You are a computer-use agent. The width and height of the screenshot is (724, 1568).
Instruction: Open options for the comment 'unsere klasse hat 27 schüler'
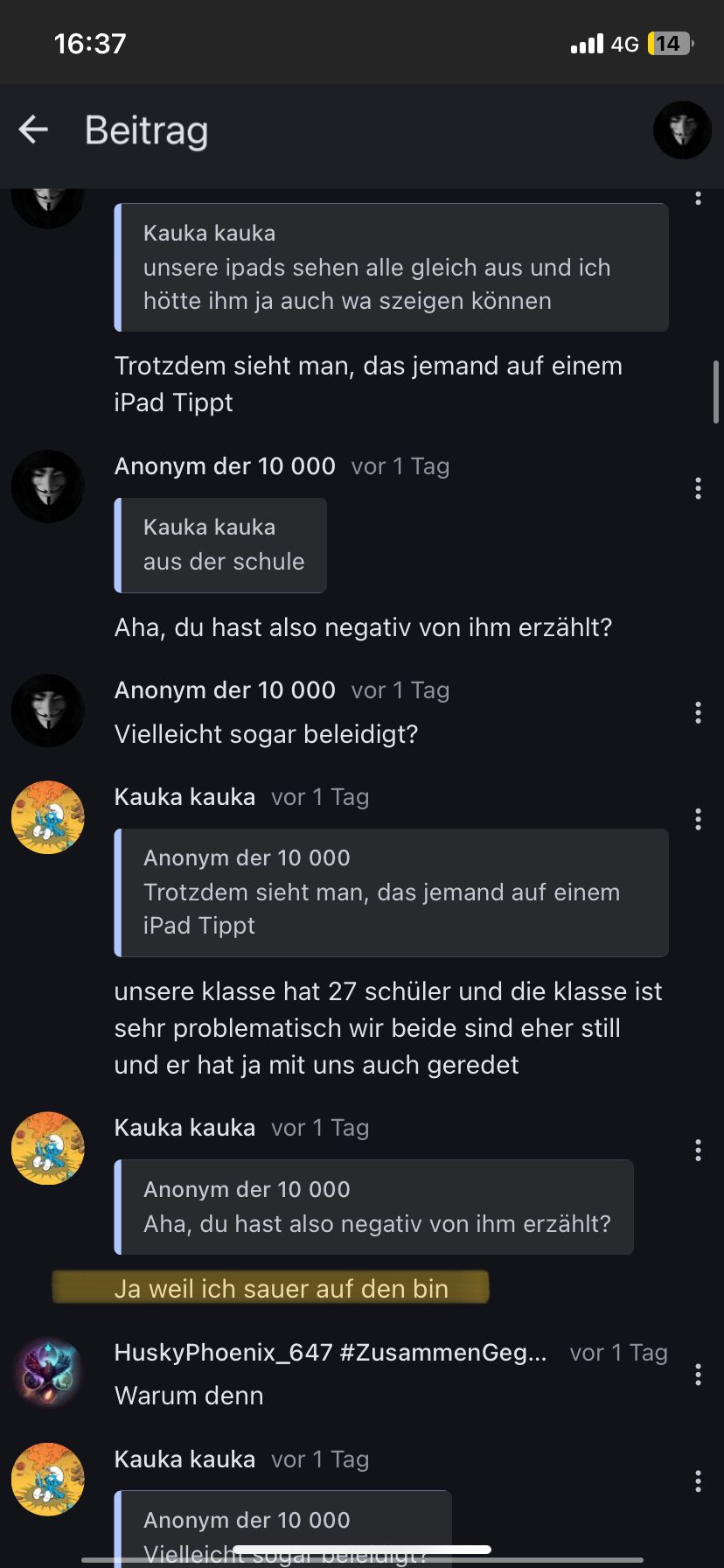click(697, 819)
